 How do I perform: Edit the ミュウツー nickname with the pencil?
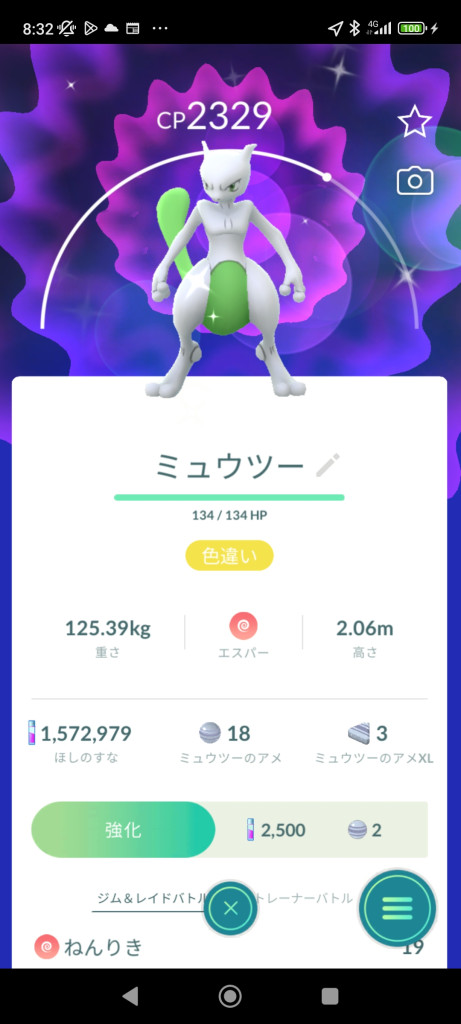tap(328, 466)
